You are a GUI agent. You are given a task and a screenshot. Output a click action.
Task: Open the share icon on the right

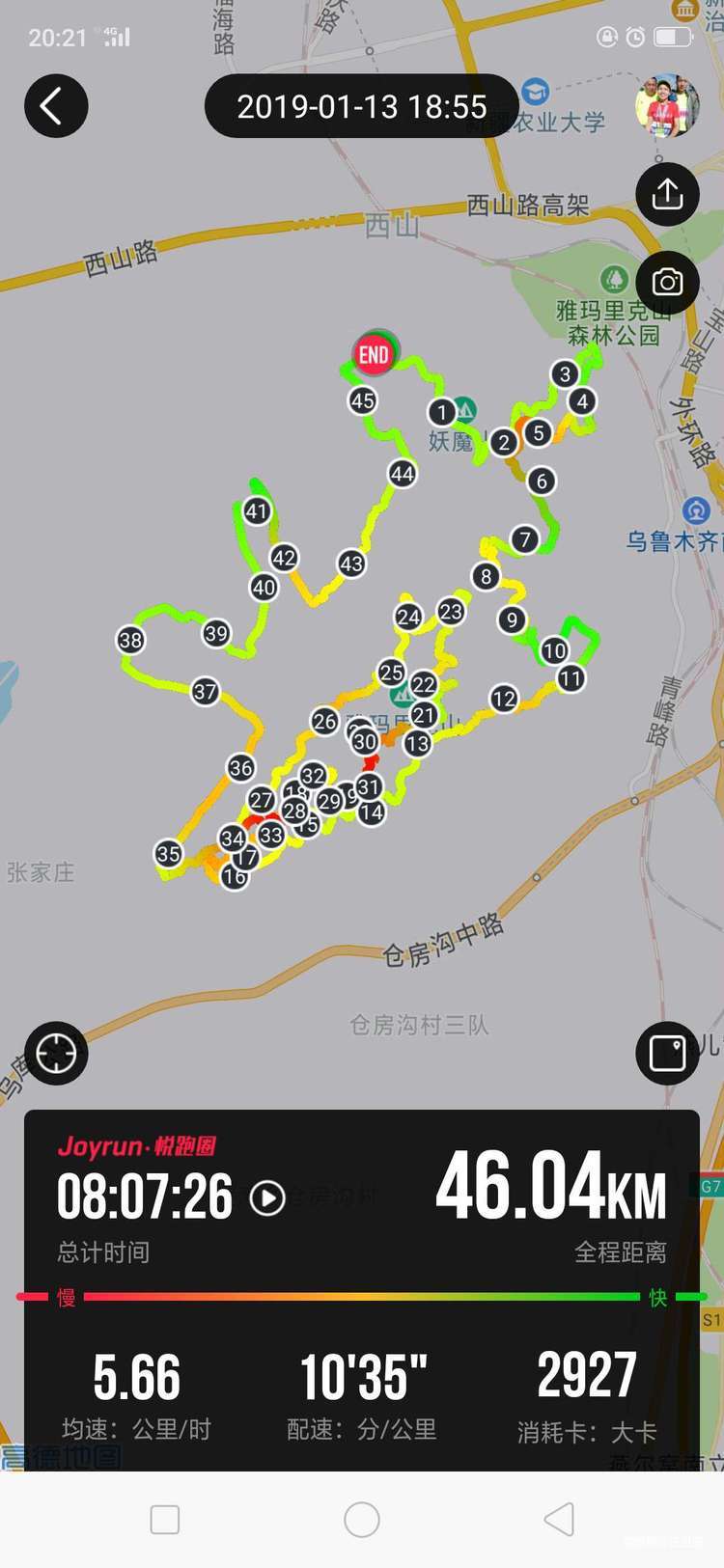point(667,194)
